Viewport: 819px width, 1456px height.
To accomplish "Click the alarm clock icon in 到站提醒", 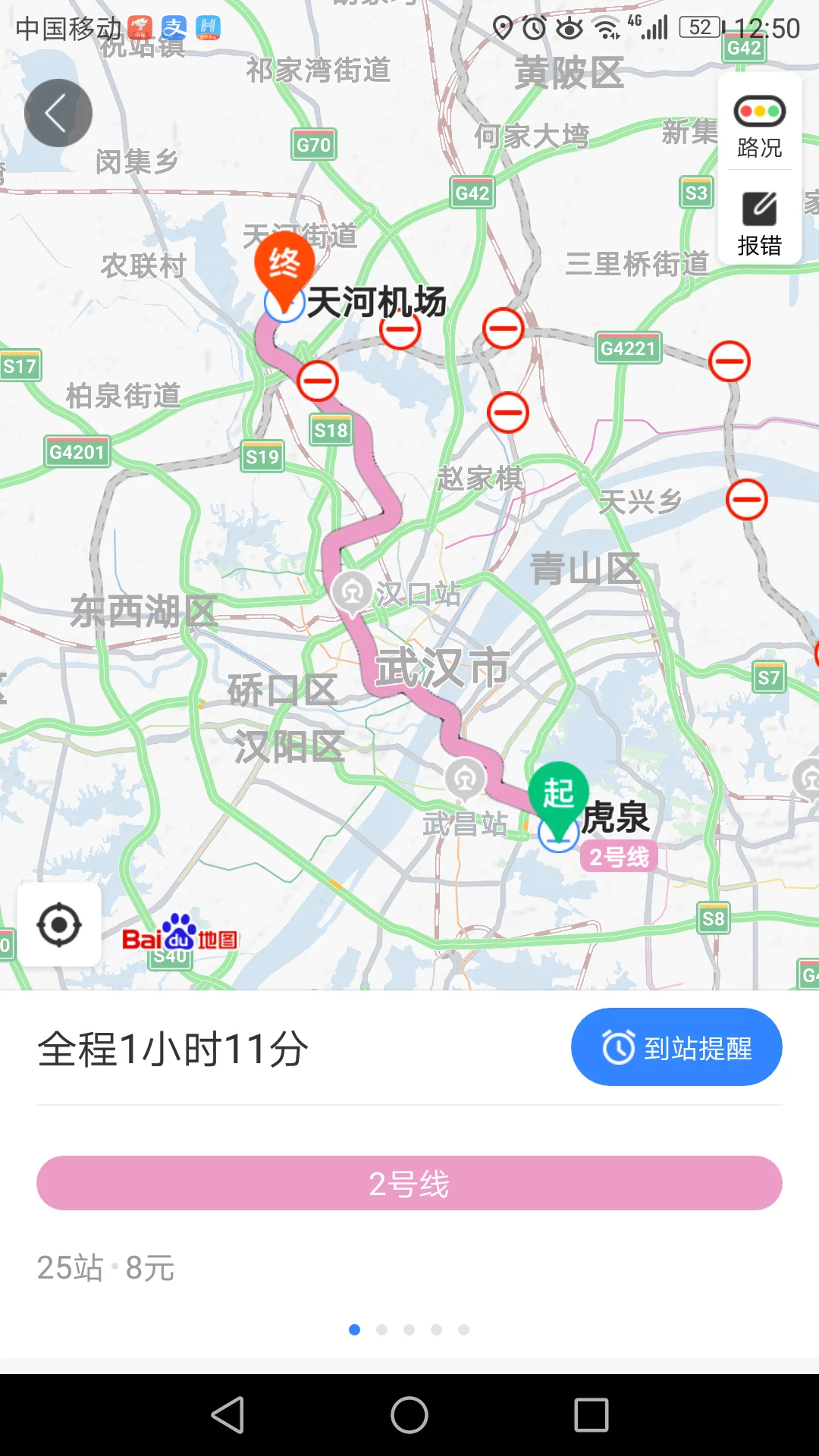I will click(617, 1046).
